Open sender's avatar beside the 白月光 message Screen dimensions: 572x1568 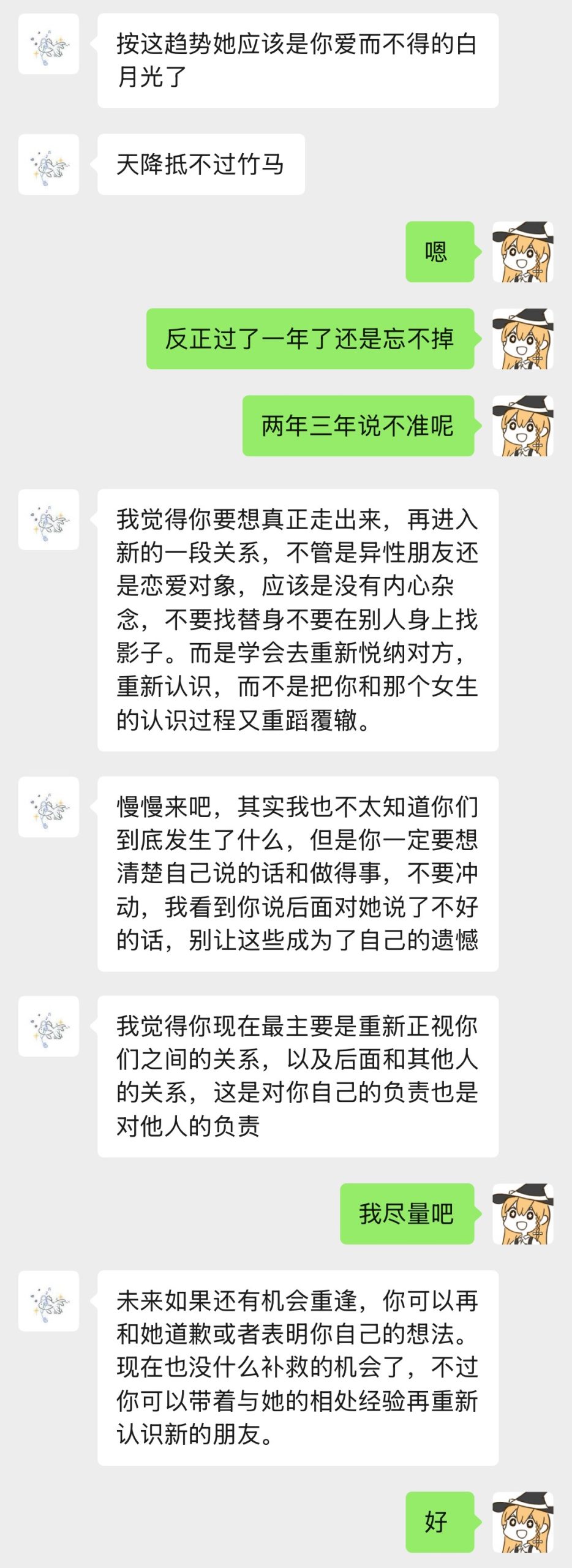pyautogui.click(x=48, y=44)
